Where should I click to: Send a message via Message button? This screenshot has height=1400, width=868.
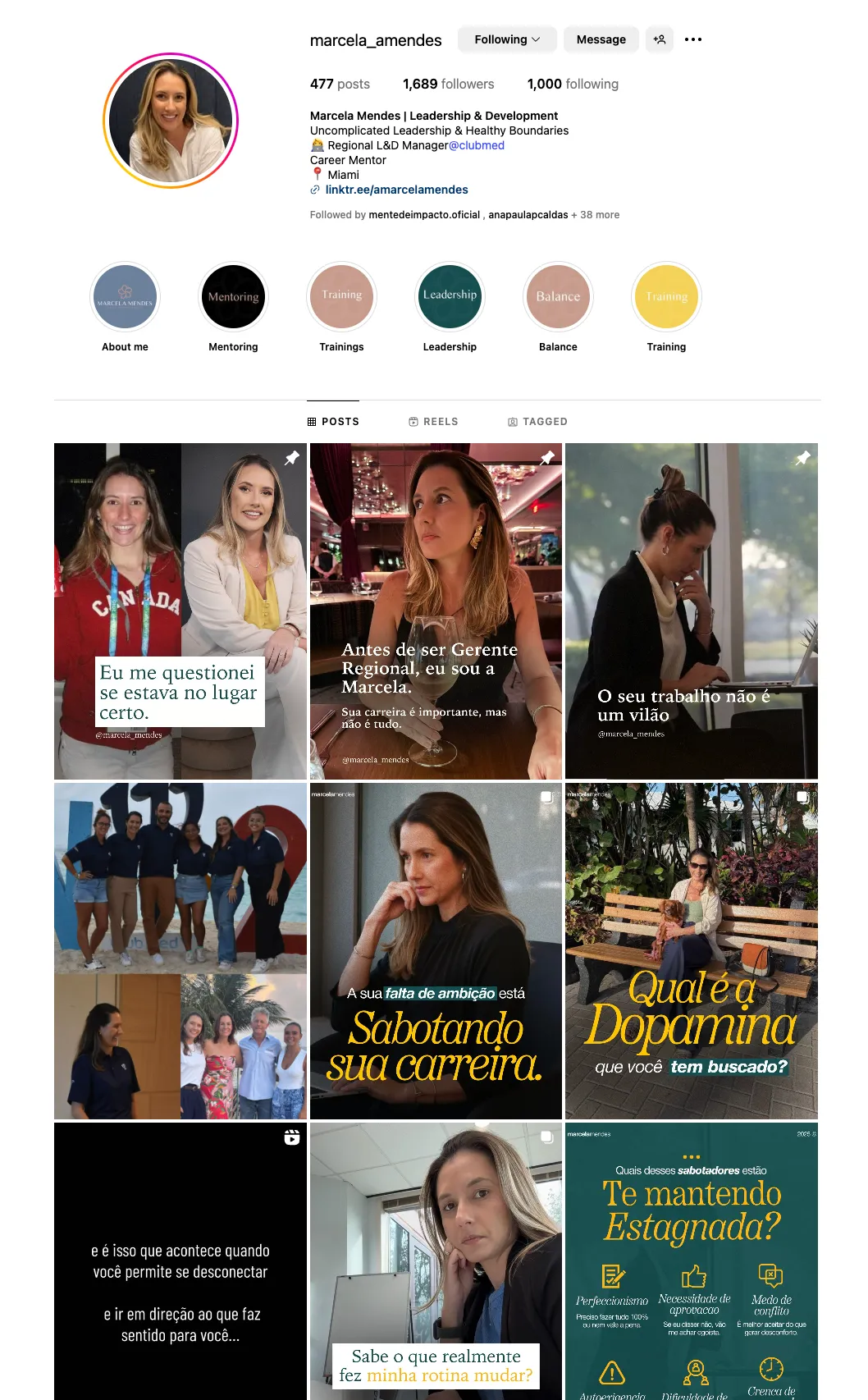click(x=601, y=39)
